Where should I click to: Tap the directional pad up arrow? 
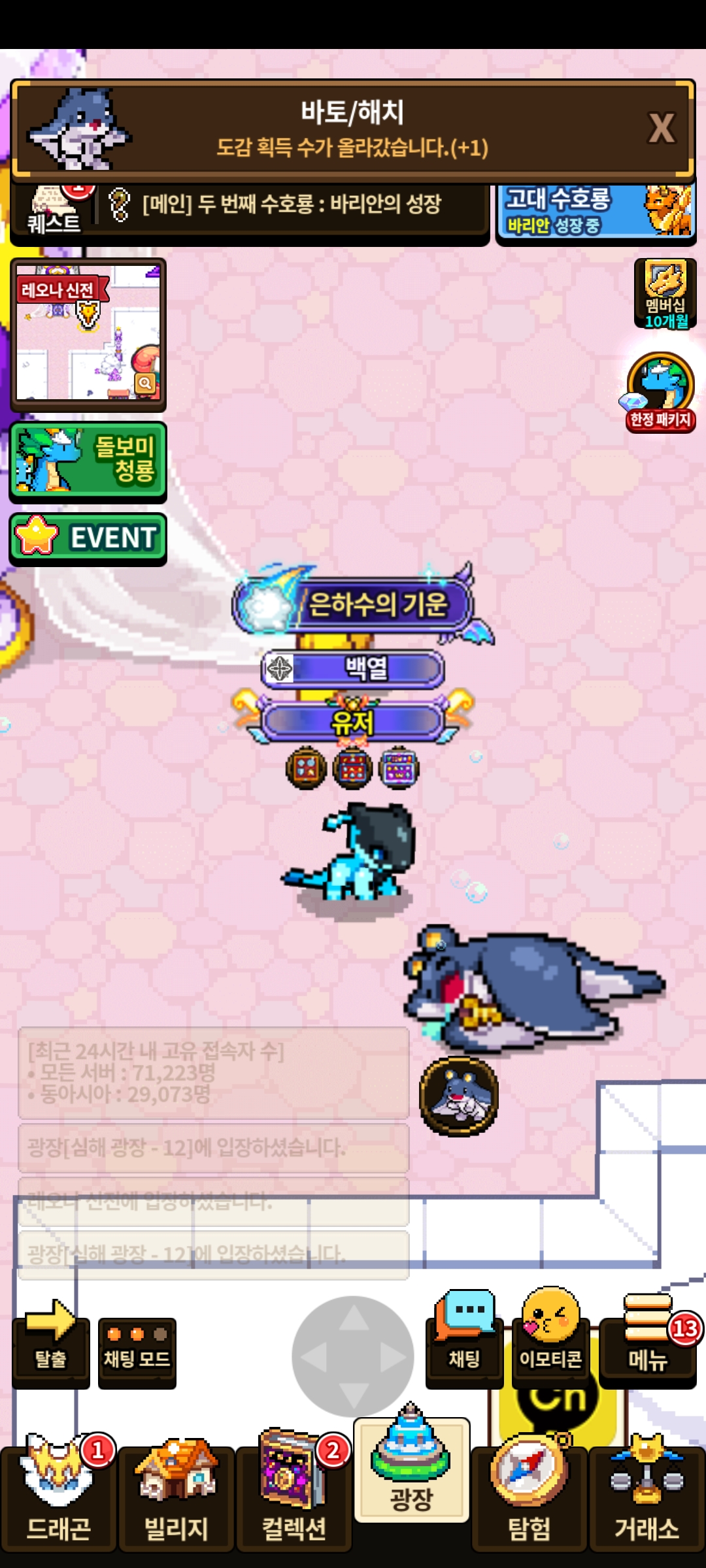354,1318
